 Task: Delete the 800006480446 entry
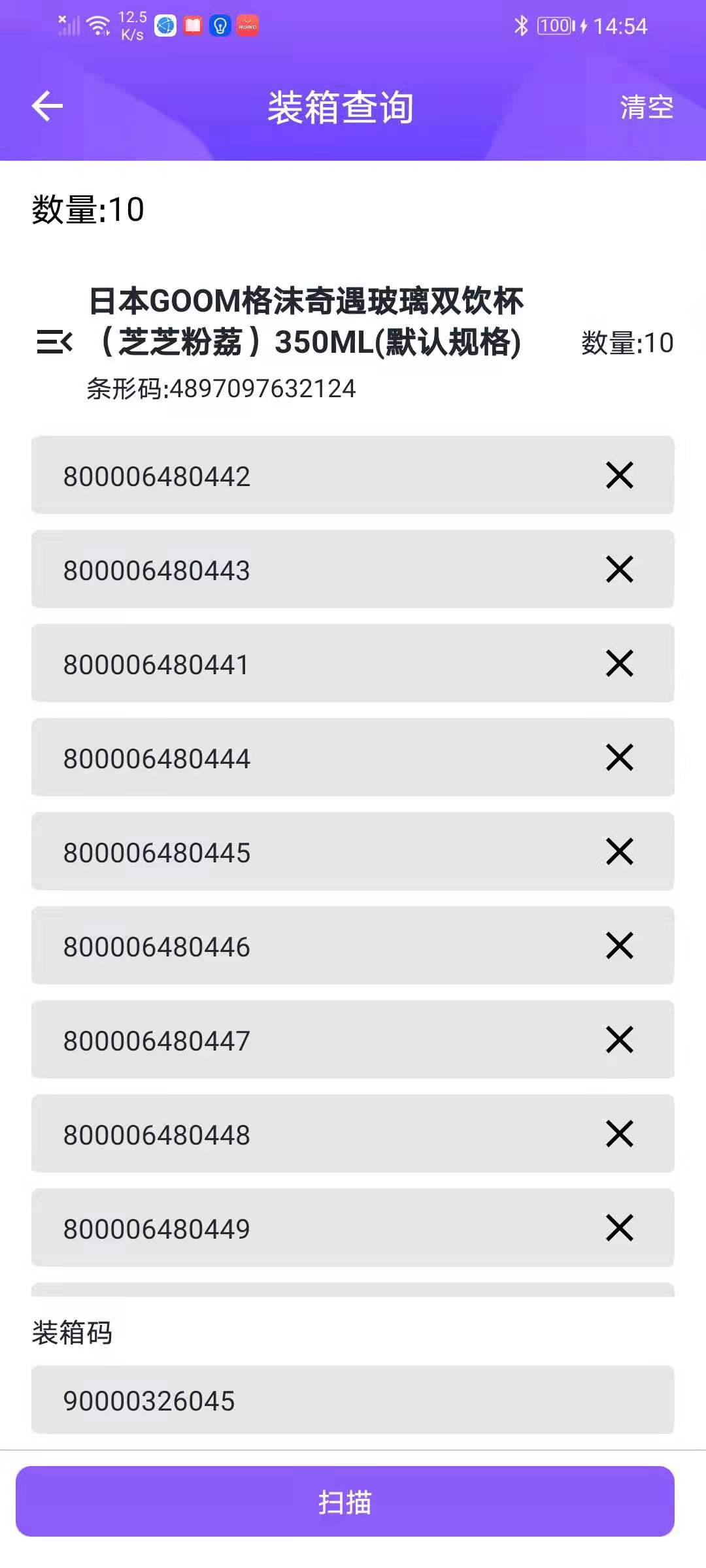click(619, 946)
